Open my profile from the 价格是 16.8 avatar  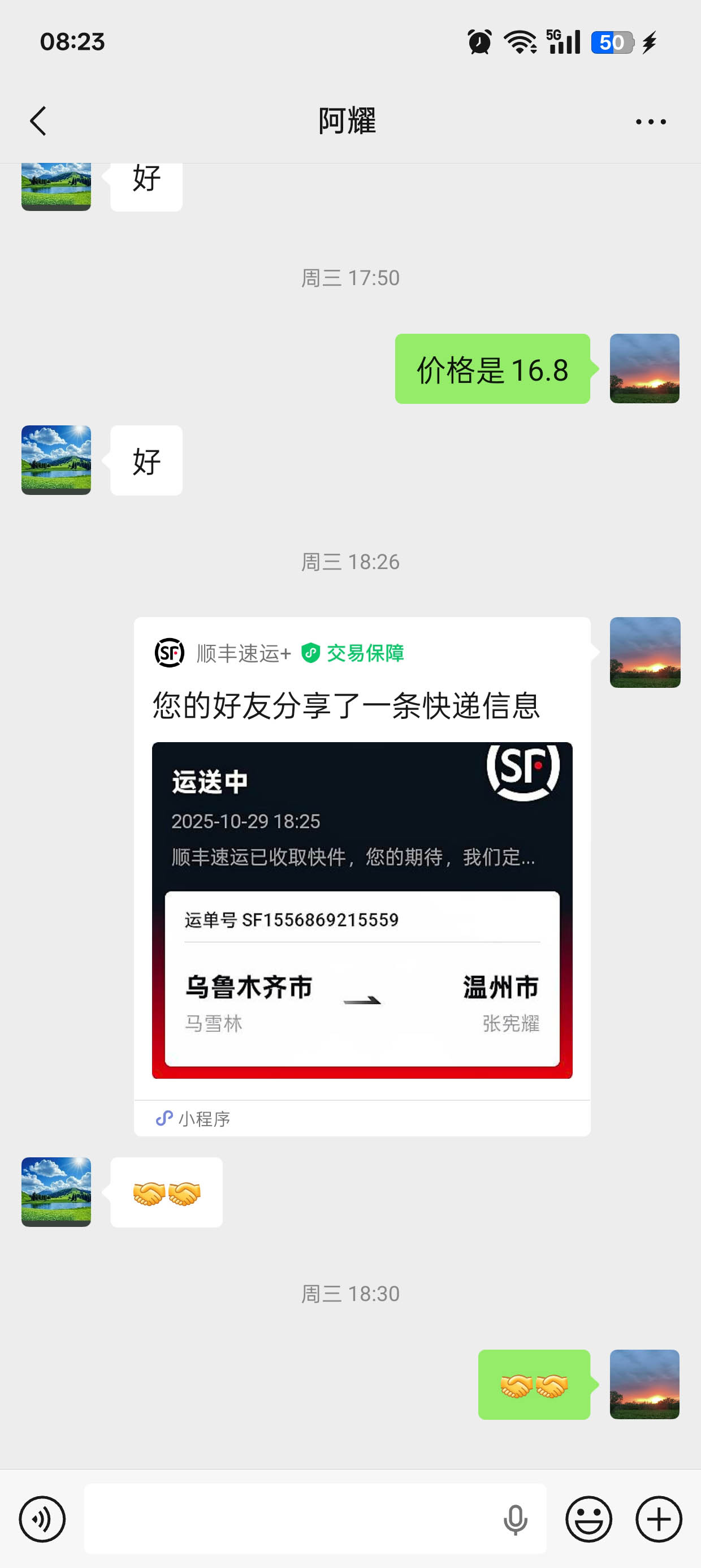coord(644,368)
